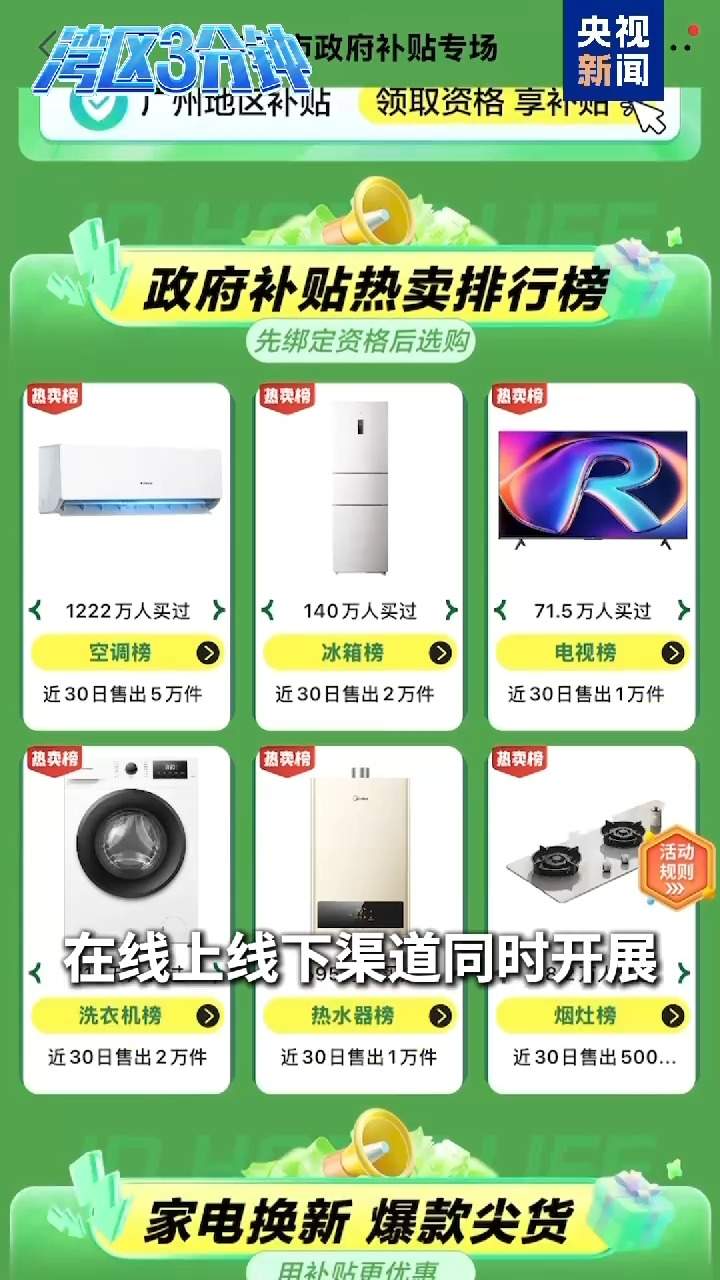Tap the circular arrow on the 空调榜 button
Image resolution: width=720 pixels, height=1280 pixels.
[208, 652]
